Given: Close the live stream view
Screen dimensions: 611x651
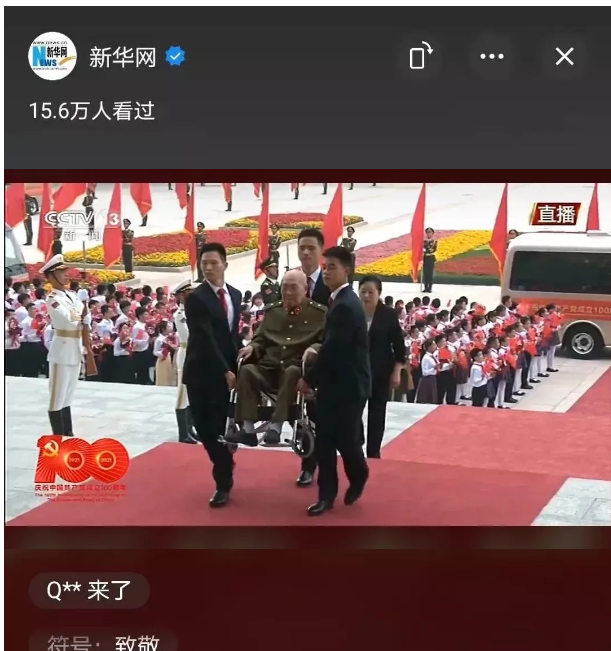Looking at the screenshot, I should (x=565, y=56).
